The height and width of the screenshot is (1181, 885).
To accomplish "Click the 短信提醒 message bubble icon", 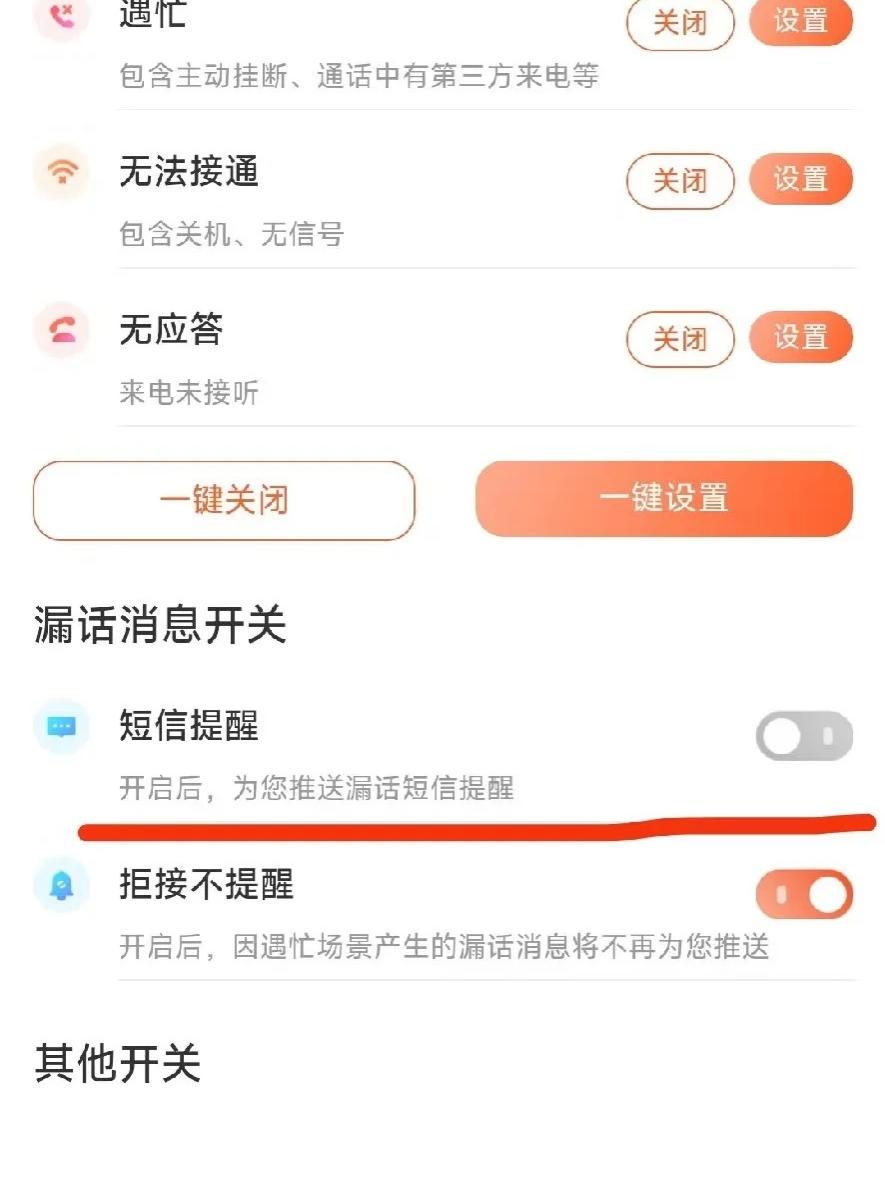I will (x=62, y=727).
